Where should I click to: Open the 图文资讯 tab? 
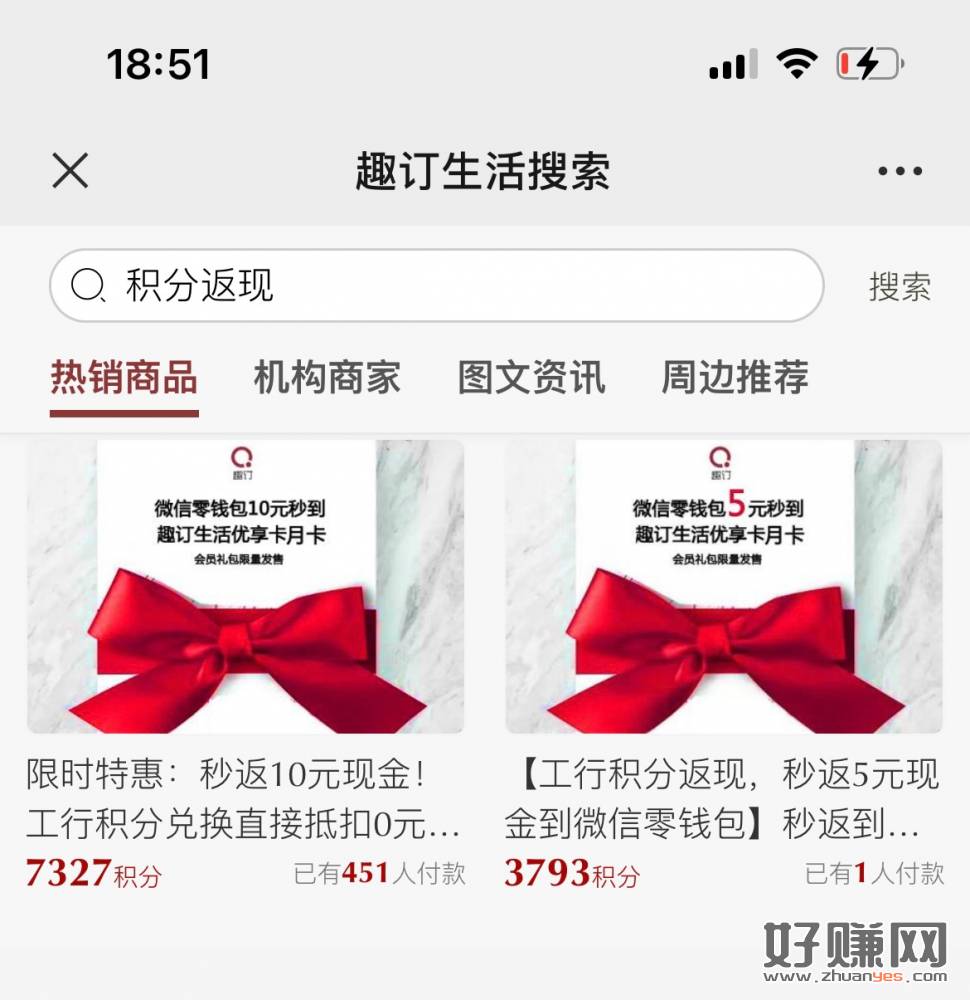(x=531, y=378)
